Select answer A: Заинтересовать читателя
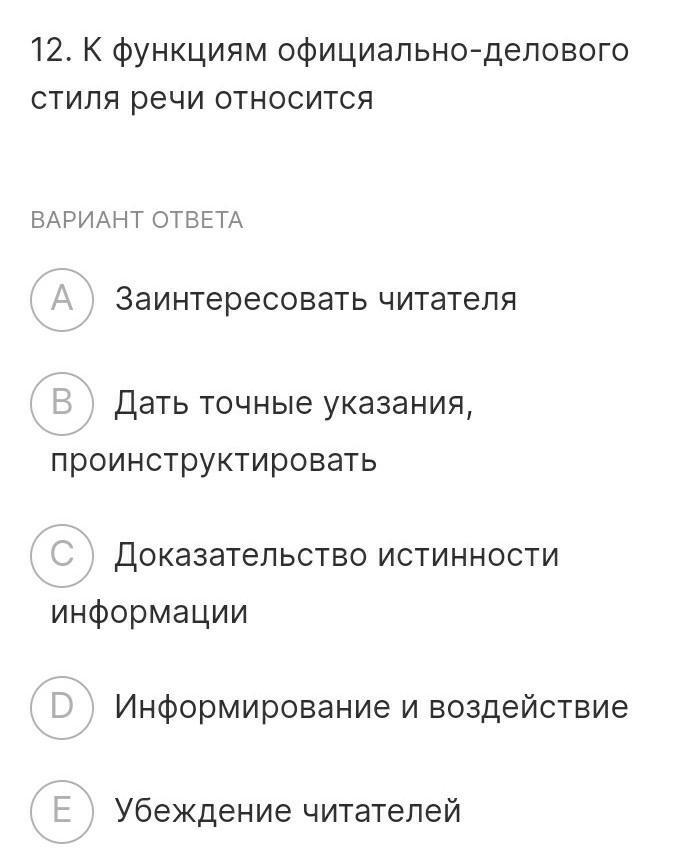Screen dimensions: 681x860 tap(62, 299)
